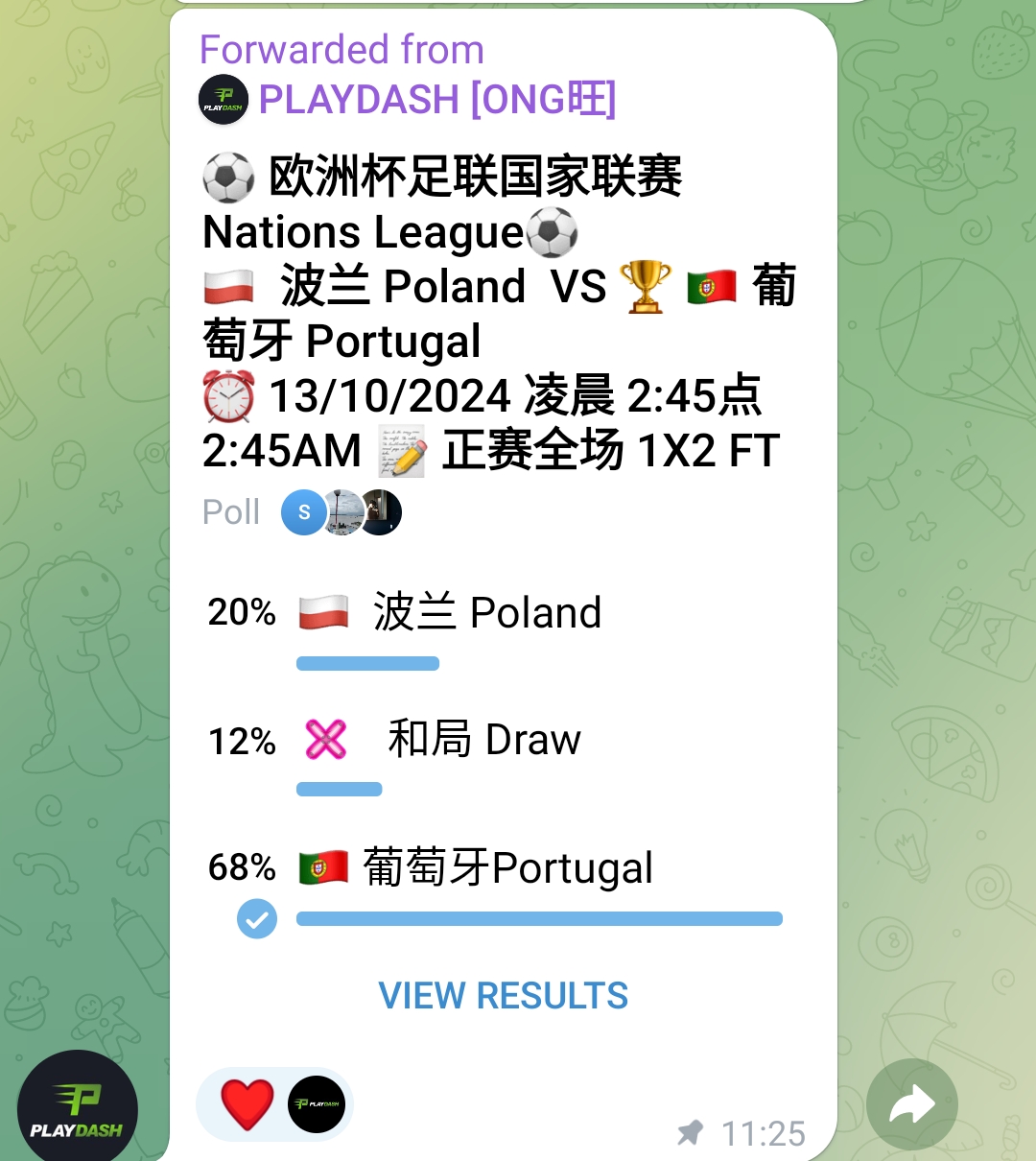Screen dimensions: 1036x1161
Task: Click the Poll label on the message
Action: click(230, 511)
